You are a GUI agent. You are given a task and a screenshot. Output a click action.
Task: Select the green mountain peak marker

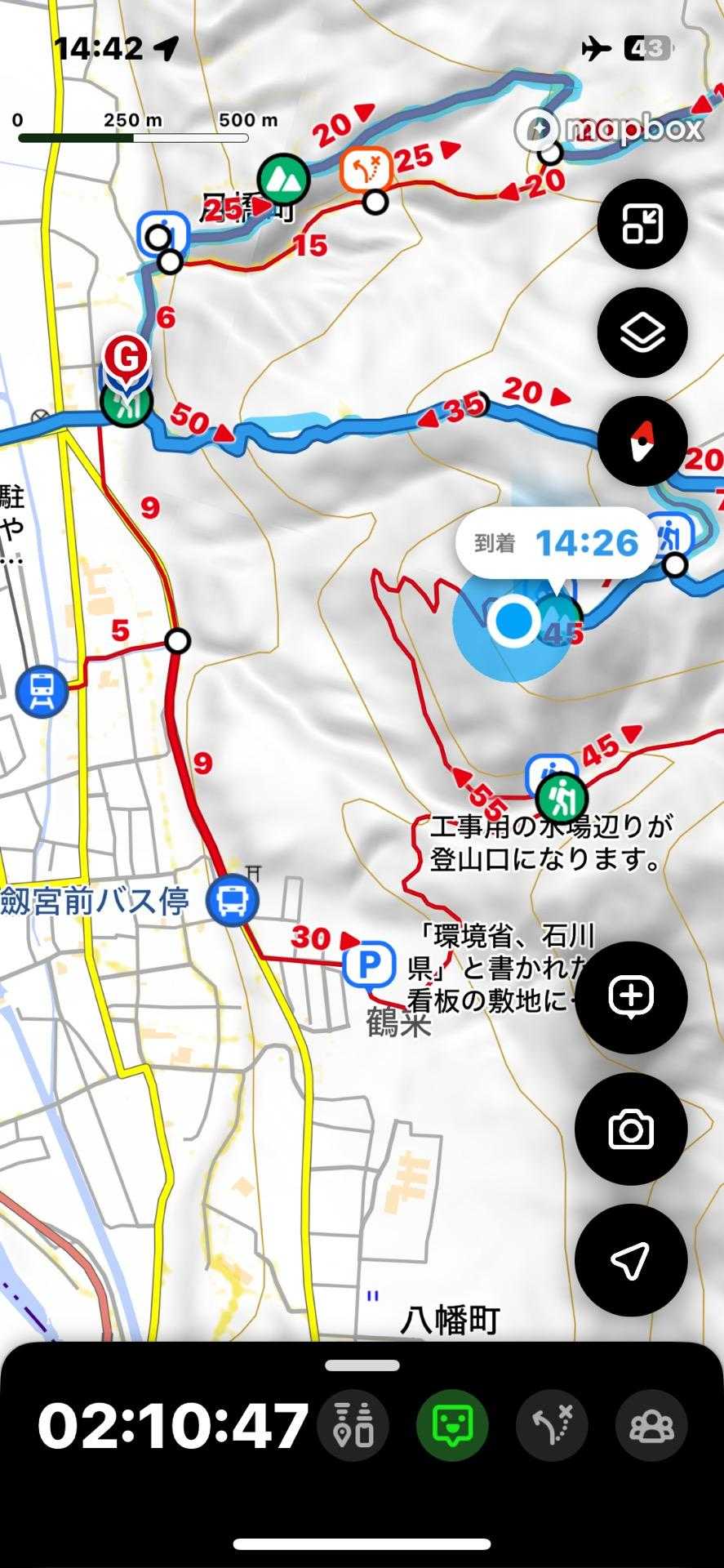click(x=283, y=178)
